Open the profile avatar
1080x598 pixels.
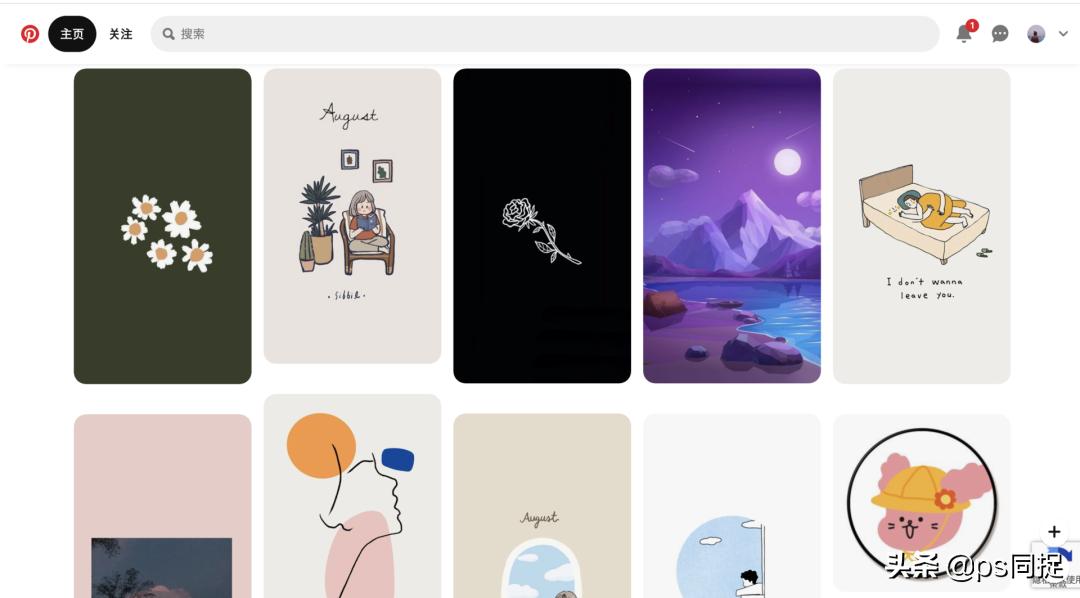1036,34
